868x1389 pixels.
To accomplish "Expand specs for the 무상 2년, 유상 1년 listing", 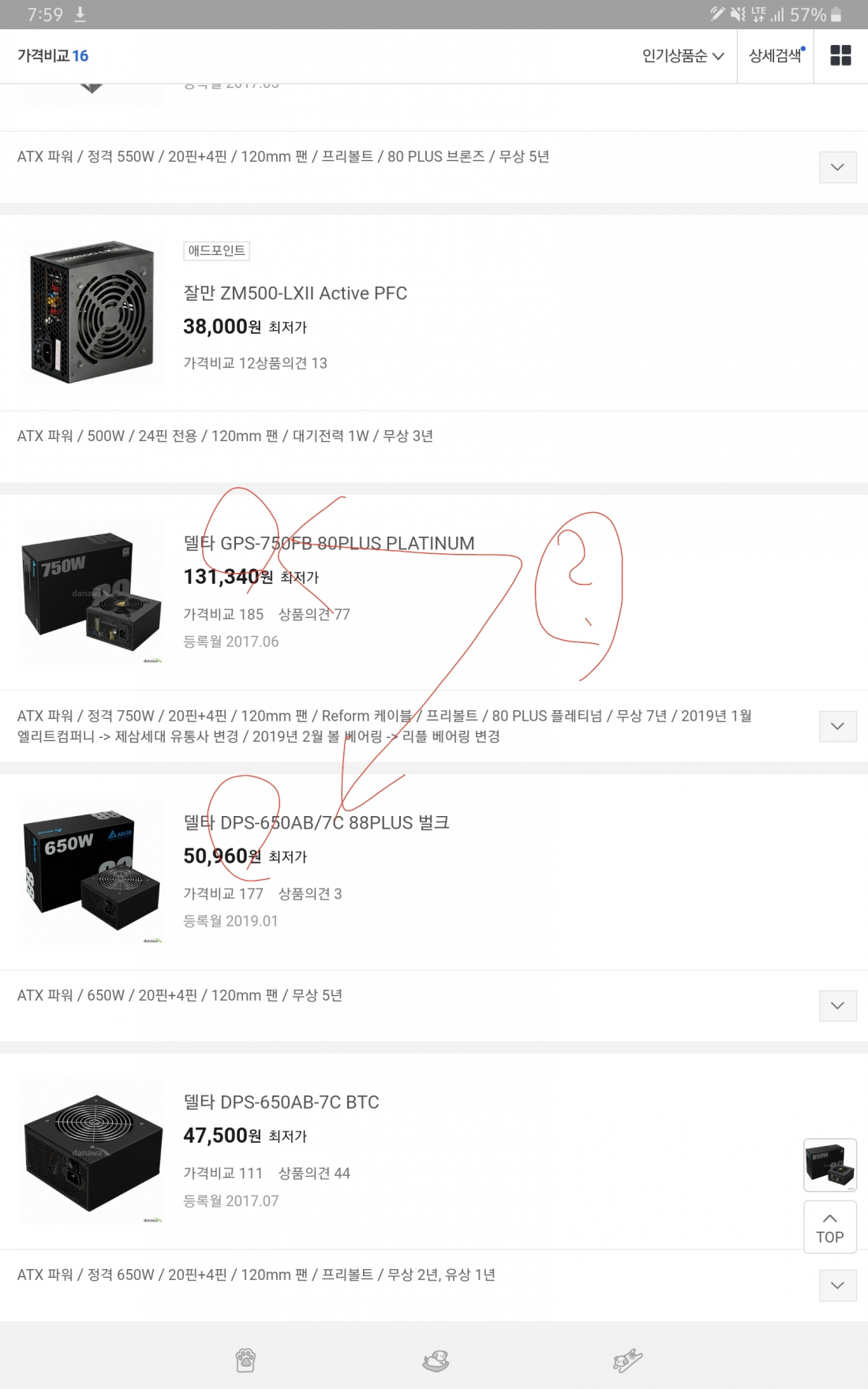I will point(837,1286).
